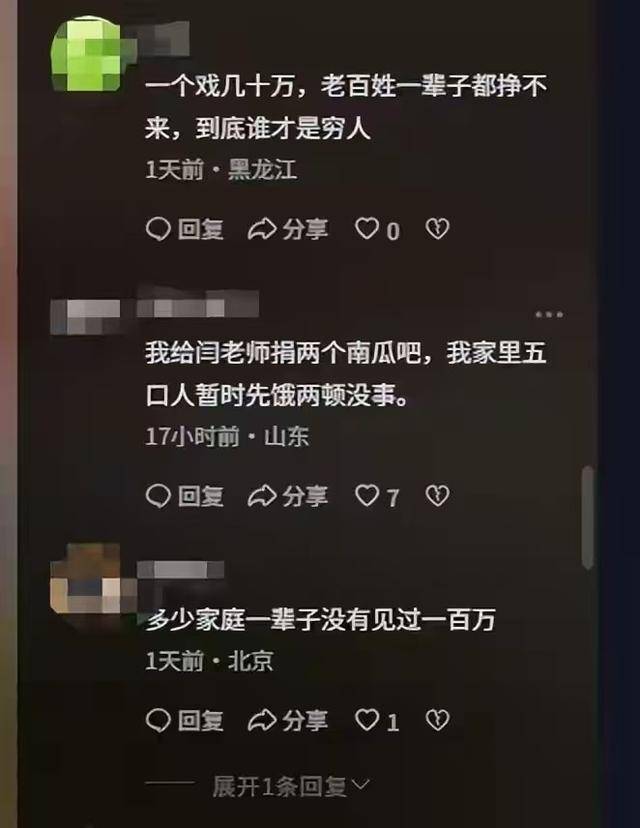Image resolution: width=640 pixels, height=828 pixels.
Task: Dislike the Heilongjiang comment
Action: [437, 230]
